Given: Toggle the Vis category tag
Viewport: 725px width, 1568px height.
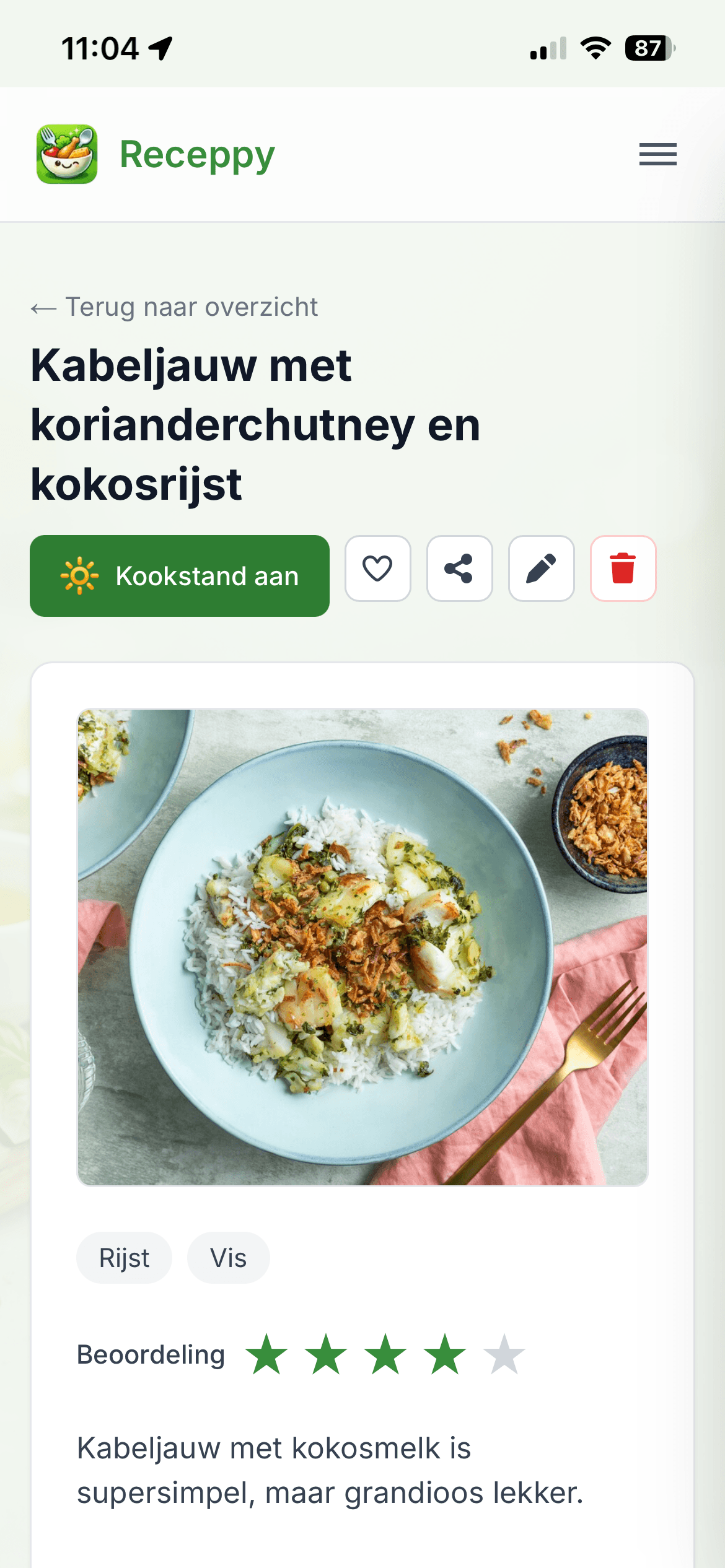Looking at the screenshot, I should (228, 1257).
